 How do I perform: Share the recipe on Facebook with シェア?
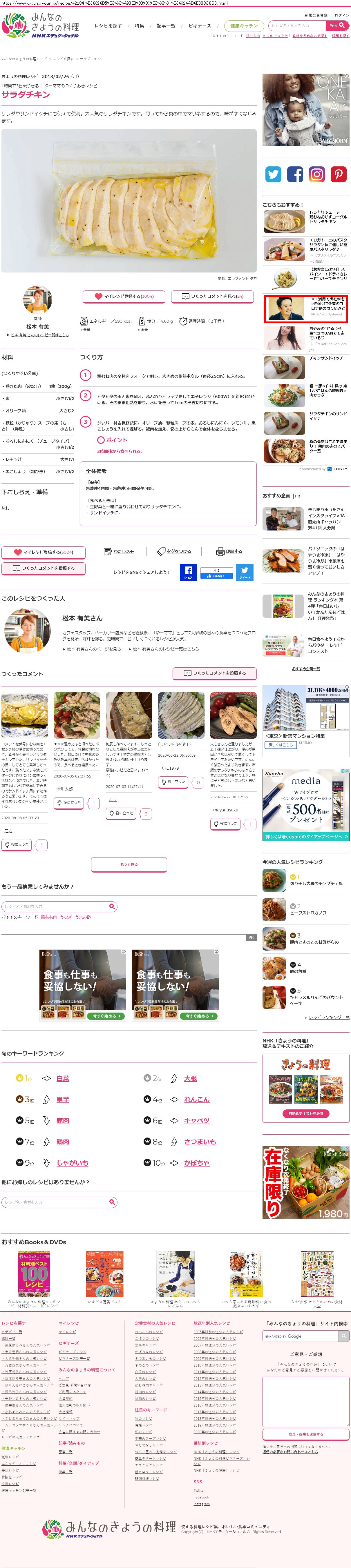click(188, 572)
